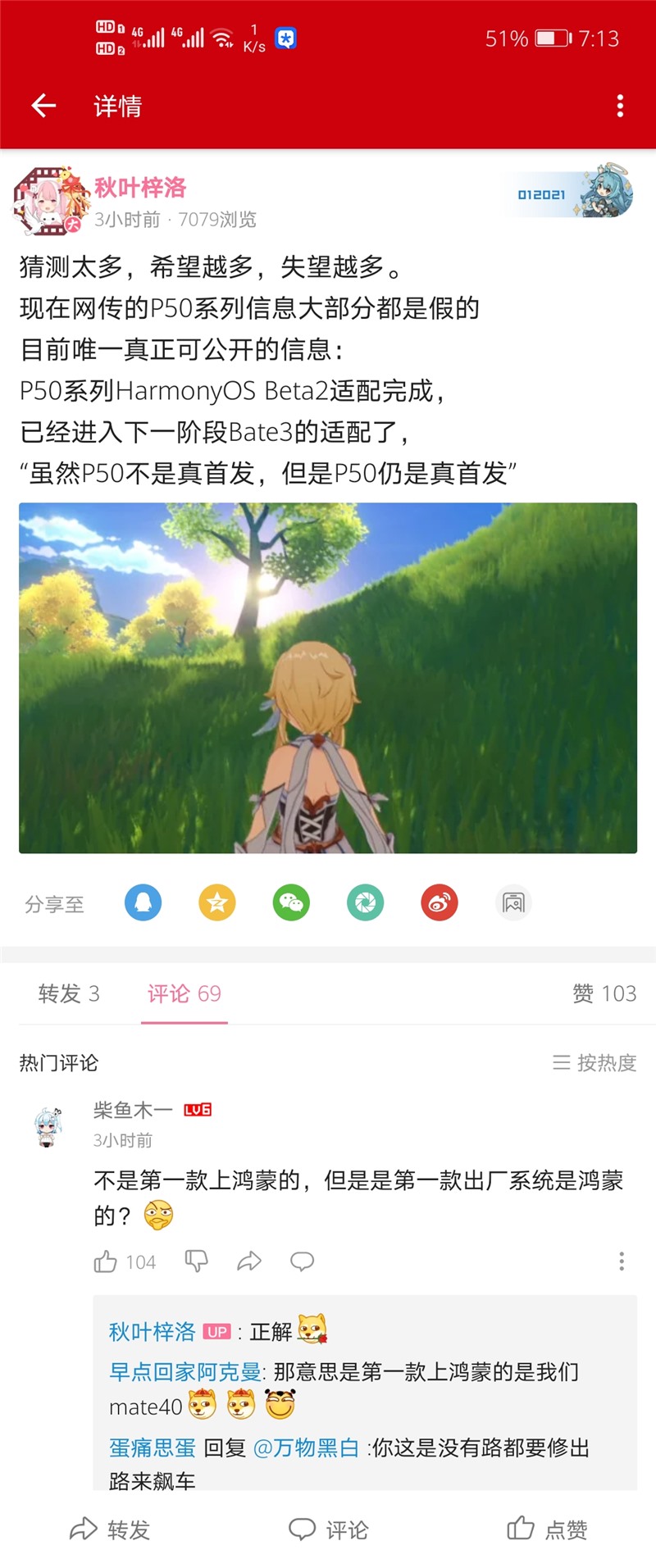Open more options for 柴鱼木一's comment
This screenshot has width=656, height=1568.
point(622,1261)
